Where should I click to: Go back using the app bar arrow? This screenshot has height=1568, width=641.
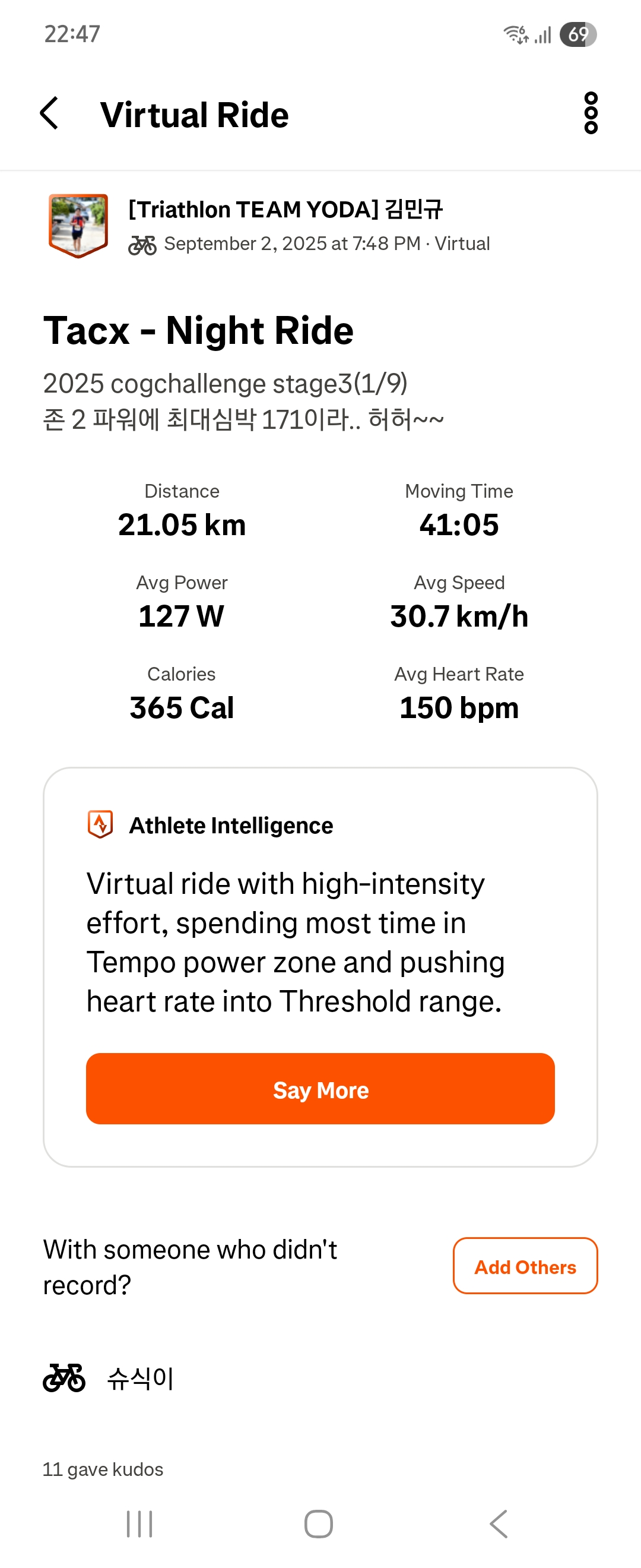49,113
